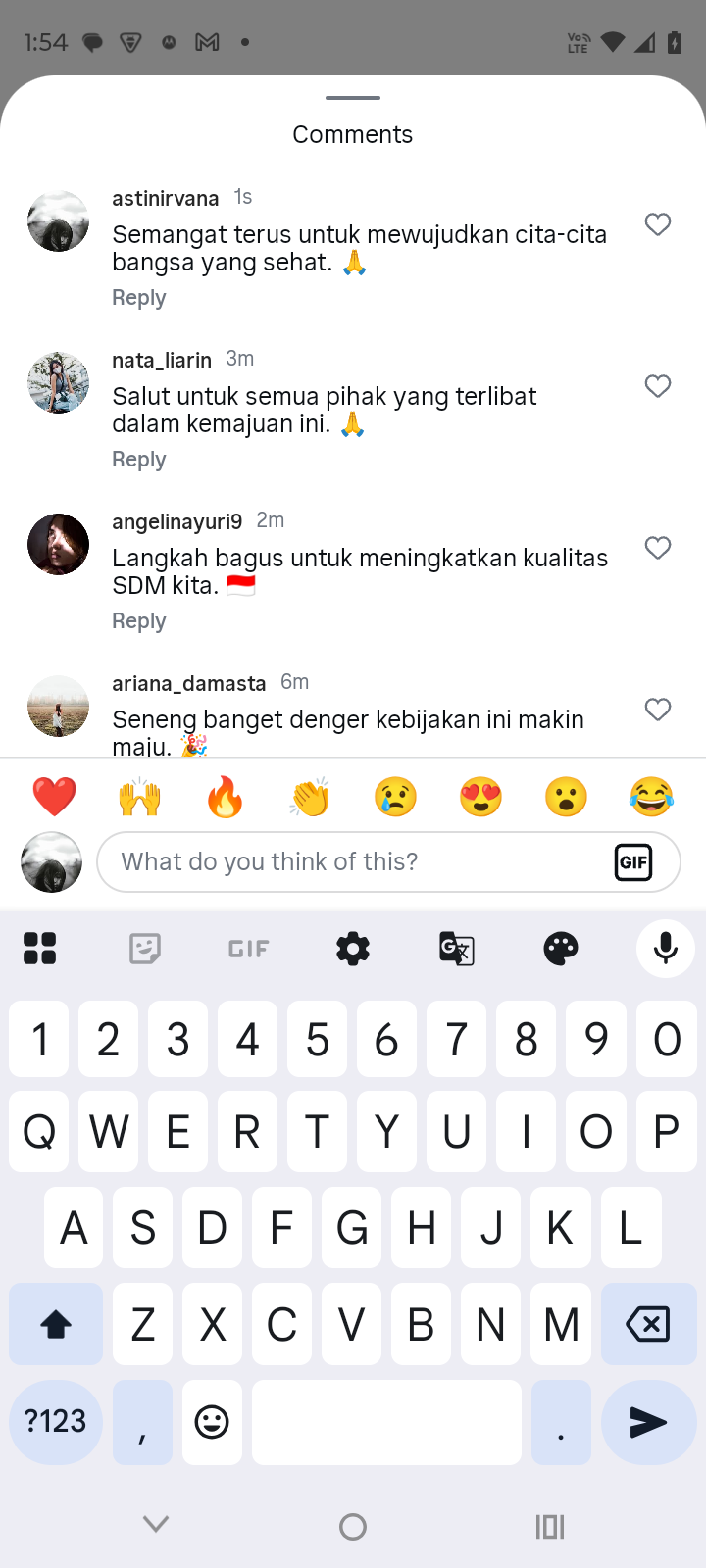Insert the clapping hands quick emoji
The height and width of the screenshot is (1568, 706).
click(311, 797)
